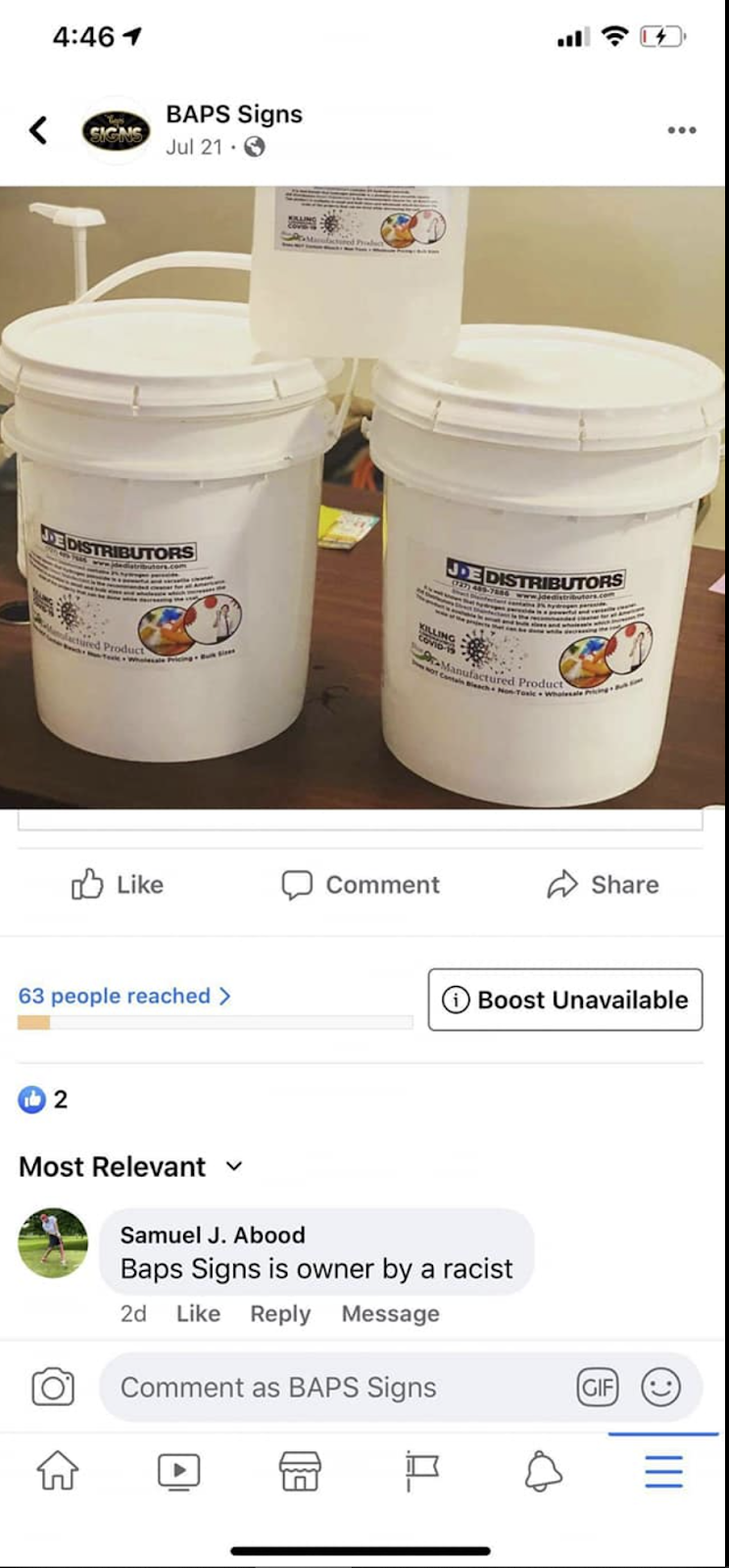View who reacted with 2 likes
The image size is (729, 1568).
(x=44, y=1100)
